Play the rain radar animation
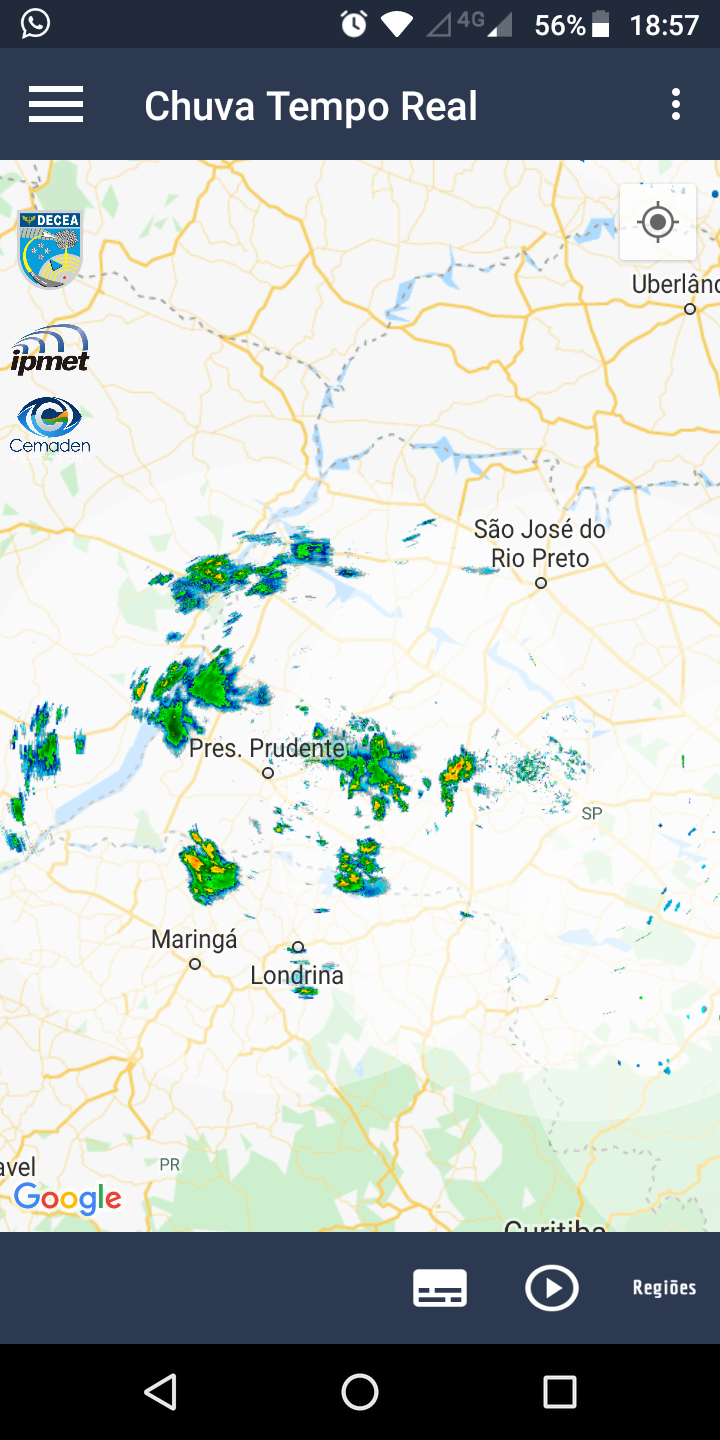This screenshot has width=720, height=1440. [x=552, y=1288]
